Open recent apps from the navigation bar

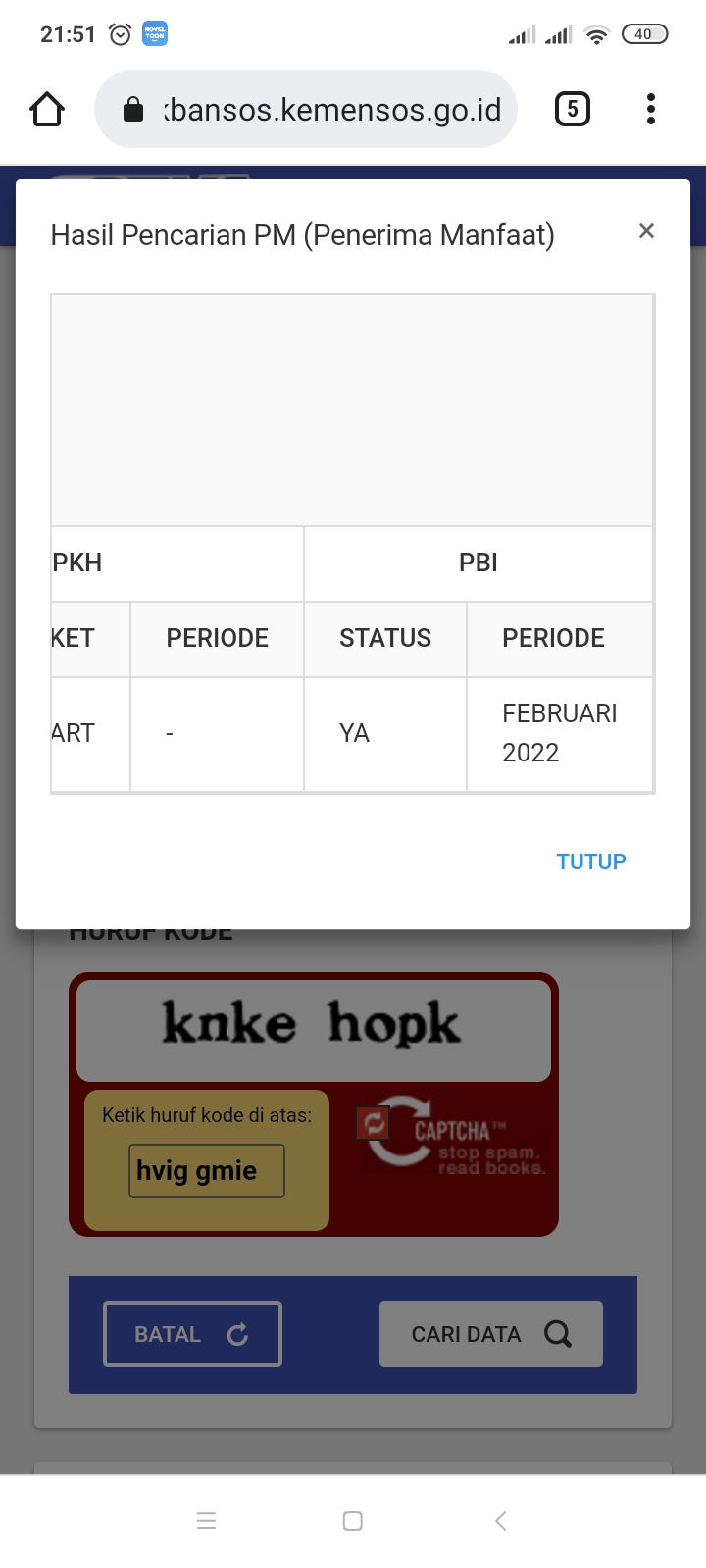(206, 1521)
